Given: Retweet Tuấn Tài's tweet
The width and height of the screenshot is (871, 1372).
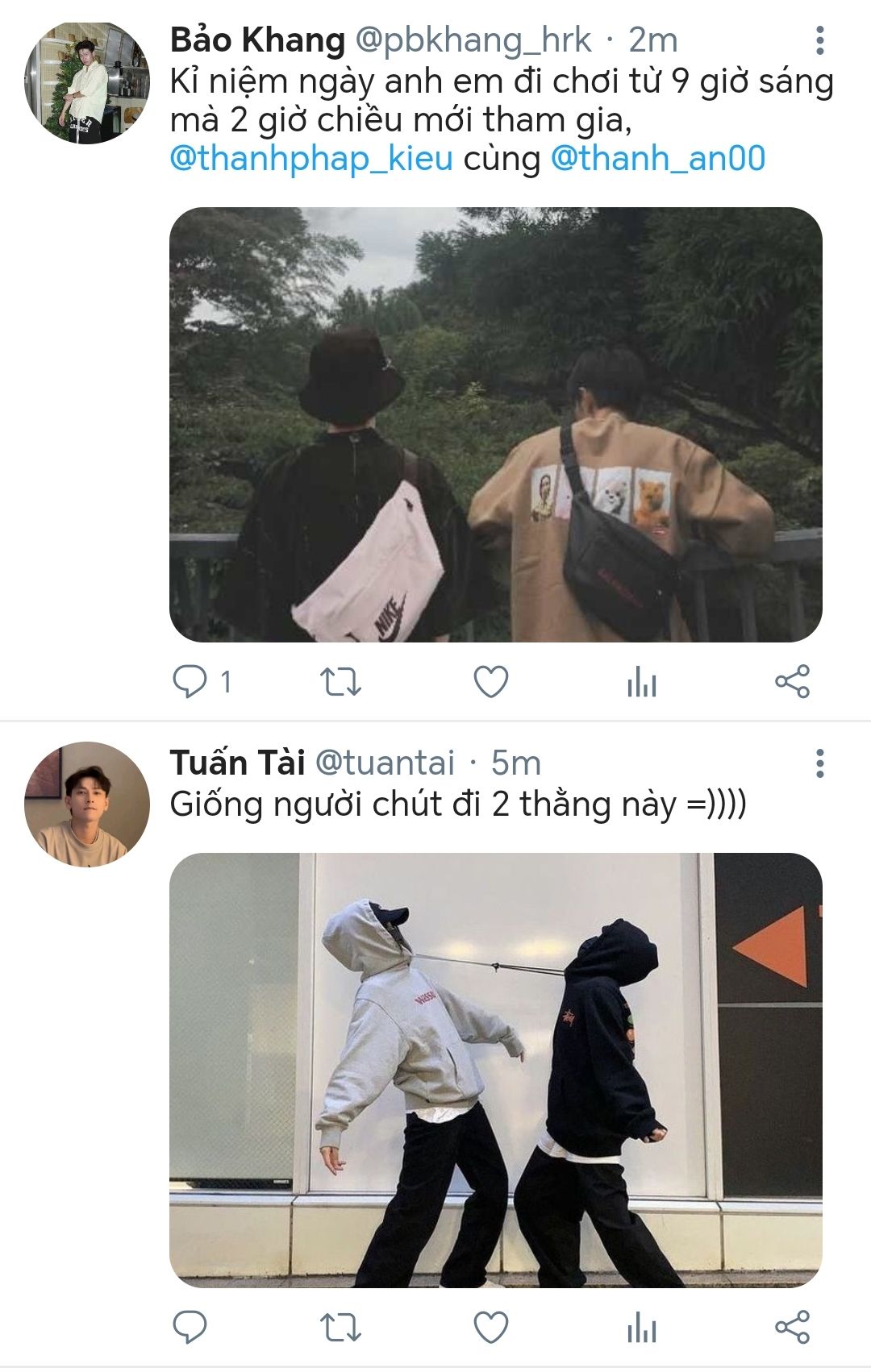Looking at the screenshot, I should click(340, 1328).
